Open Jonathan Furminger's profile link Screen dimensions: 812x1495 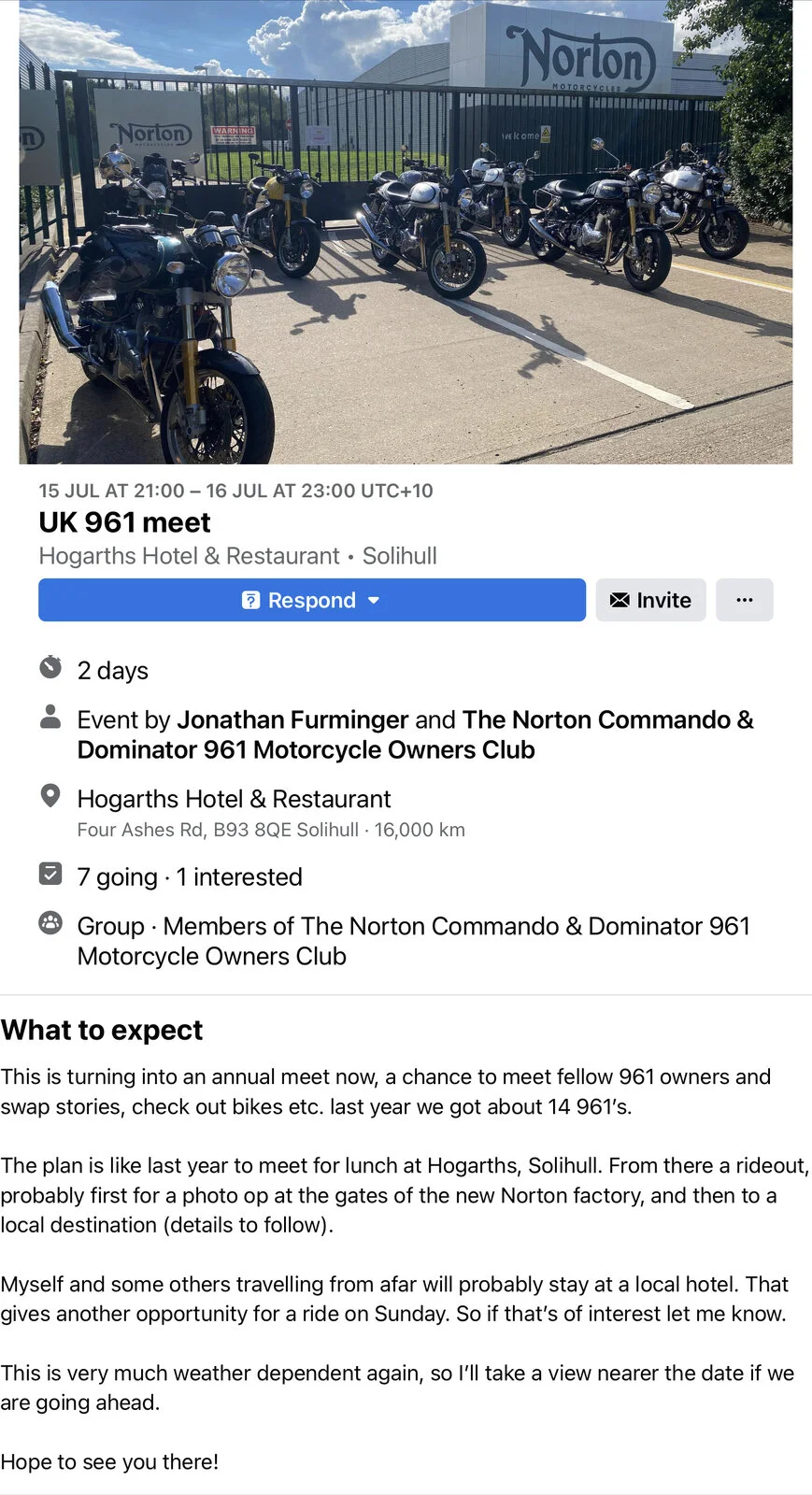292,719
